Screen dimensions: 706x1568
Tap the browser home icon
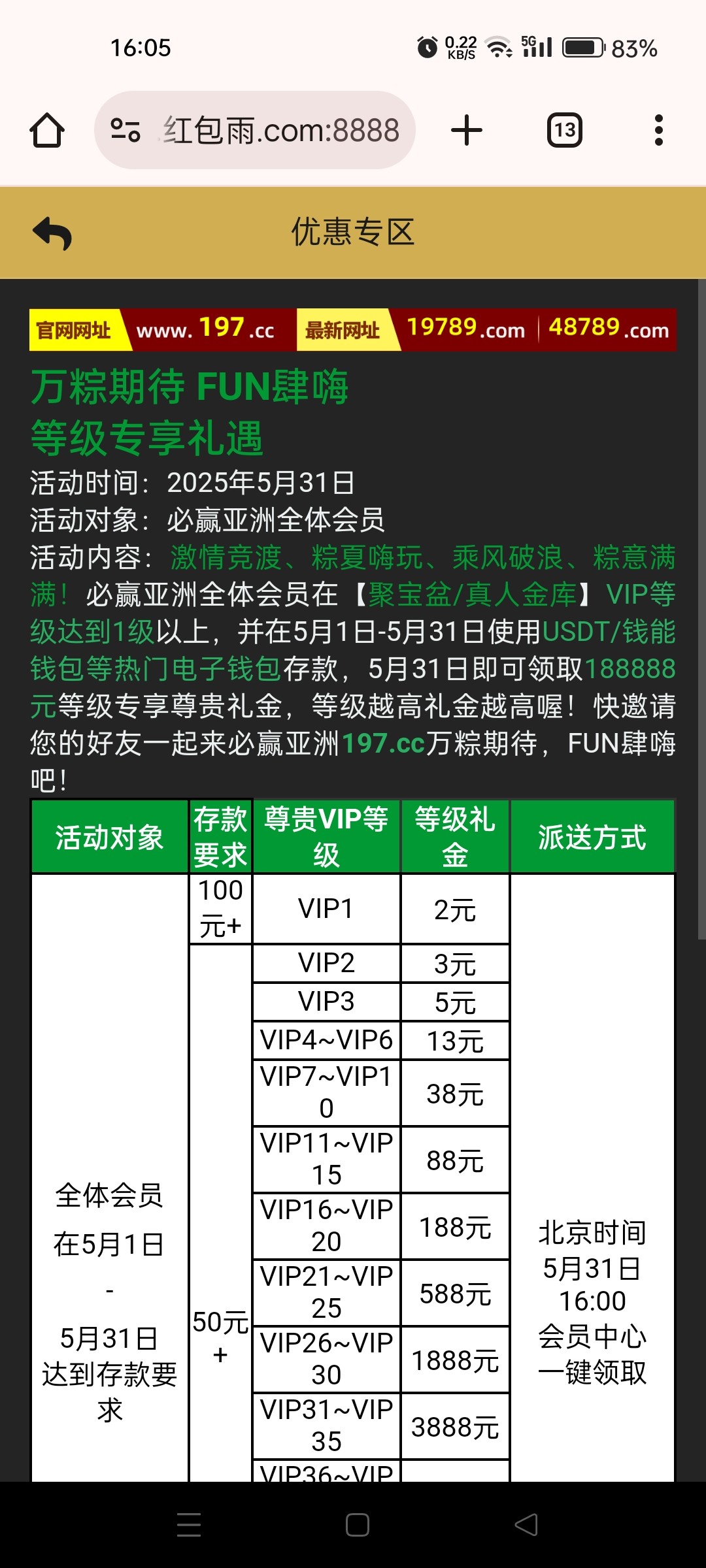47,130
